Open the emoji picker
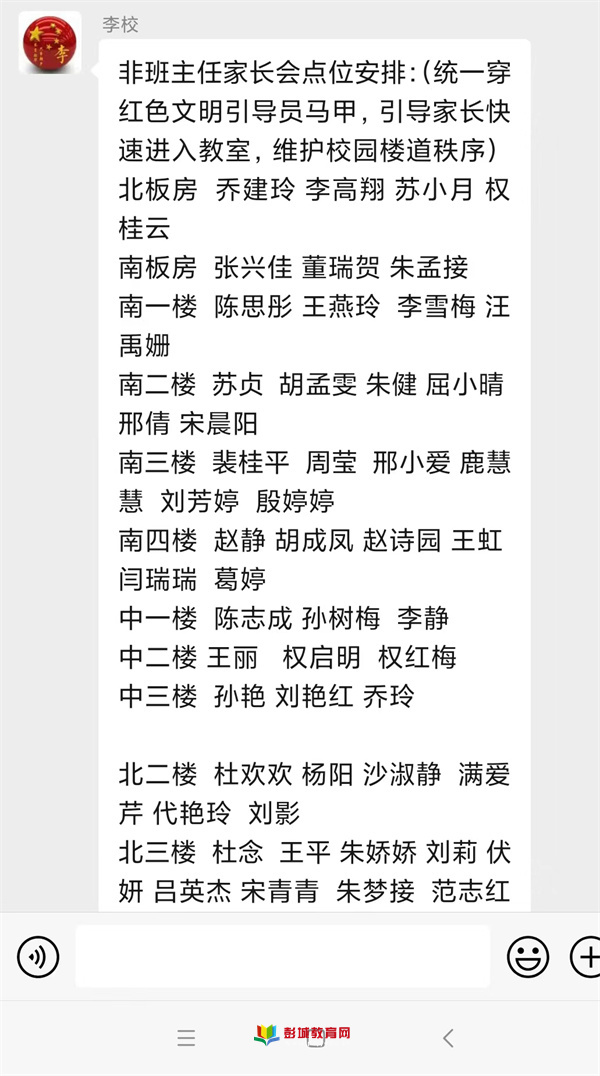This screenshot has height=1076, width=600. coord(528,957)
